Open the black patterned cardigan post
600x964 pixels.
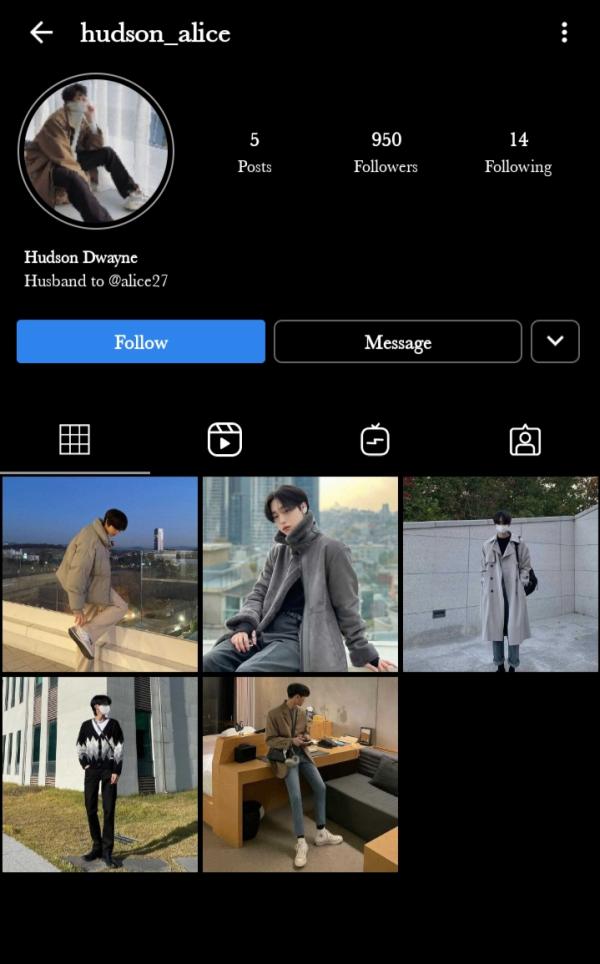(100, 774)
